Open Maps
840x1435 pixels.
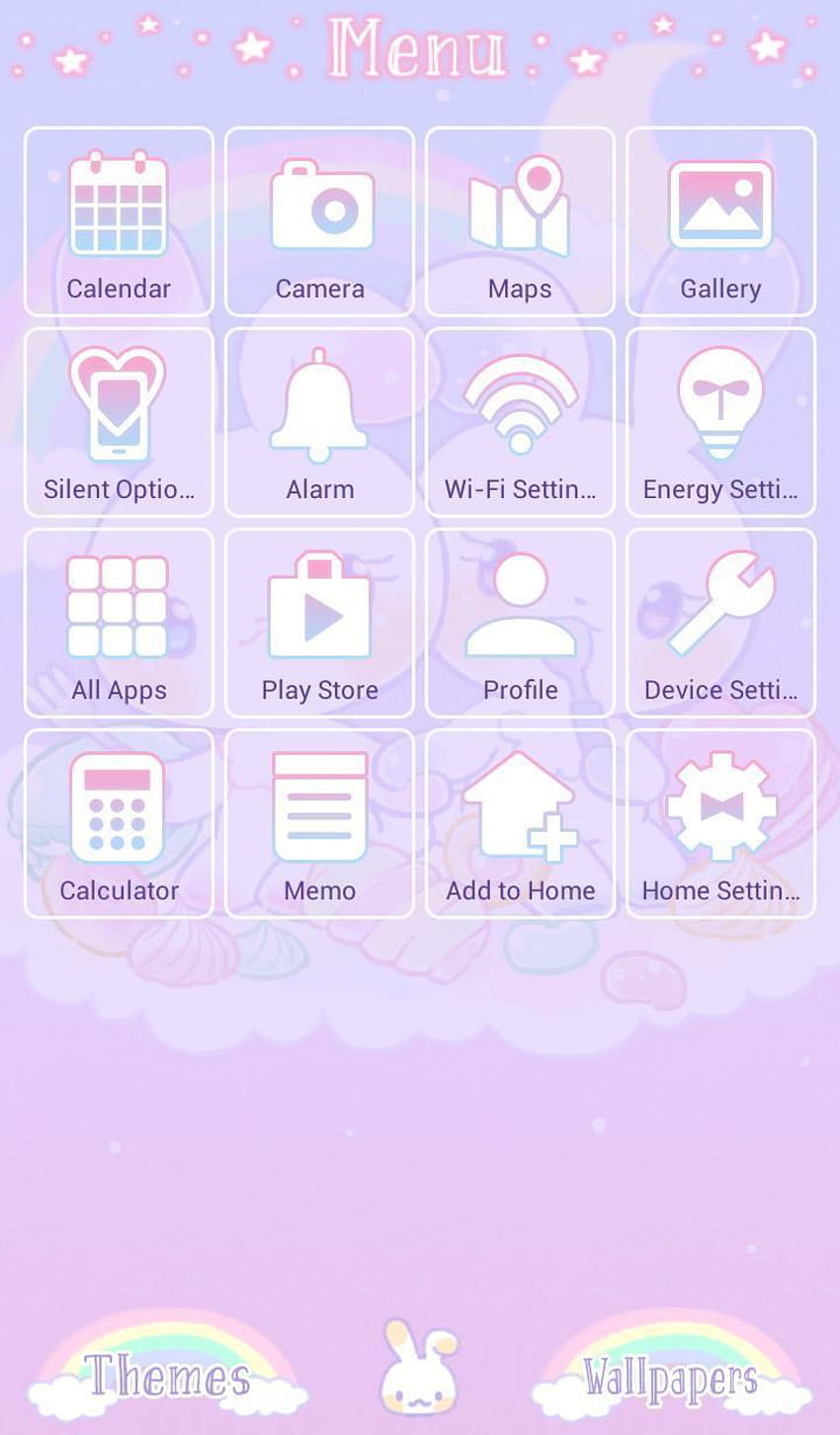tap(520, 221)
